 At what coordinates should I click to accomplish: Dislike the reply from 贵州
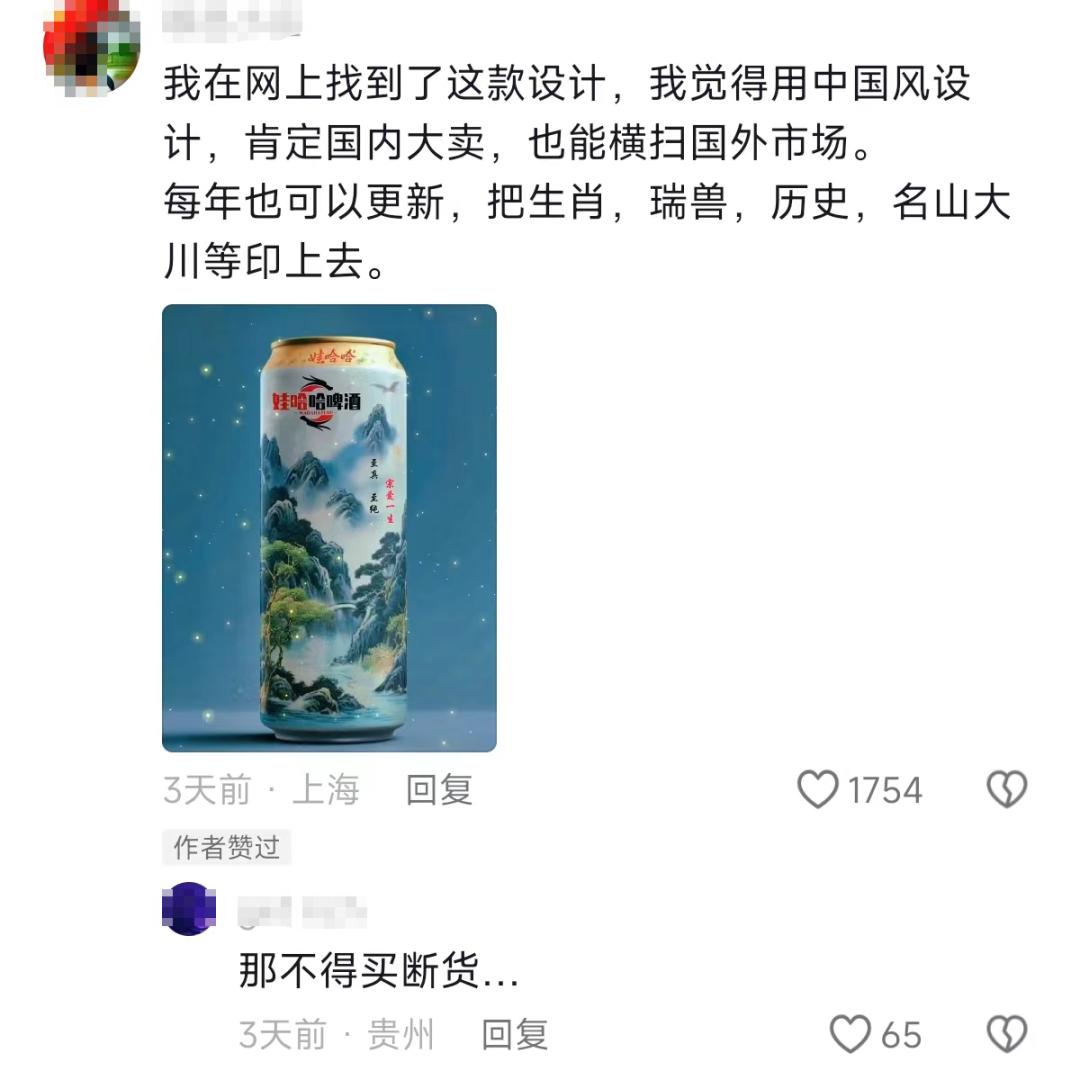pyautogui.click(x=1006, y=1034)
